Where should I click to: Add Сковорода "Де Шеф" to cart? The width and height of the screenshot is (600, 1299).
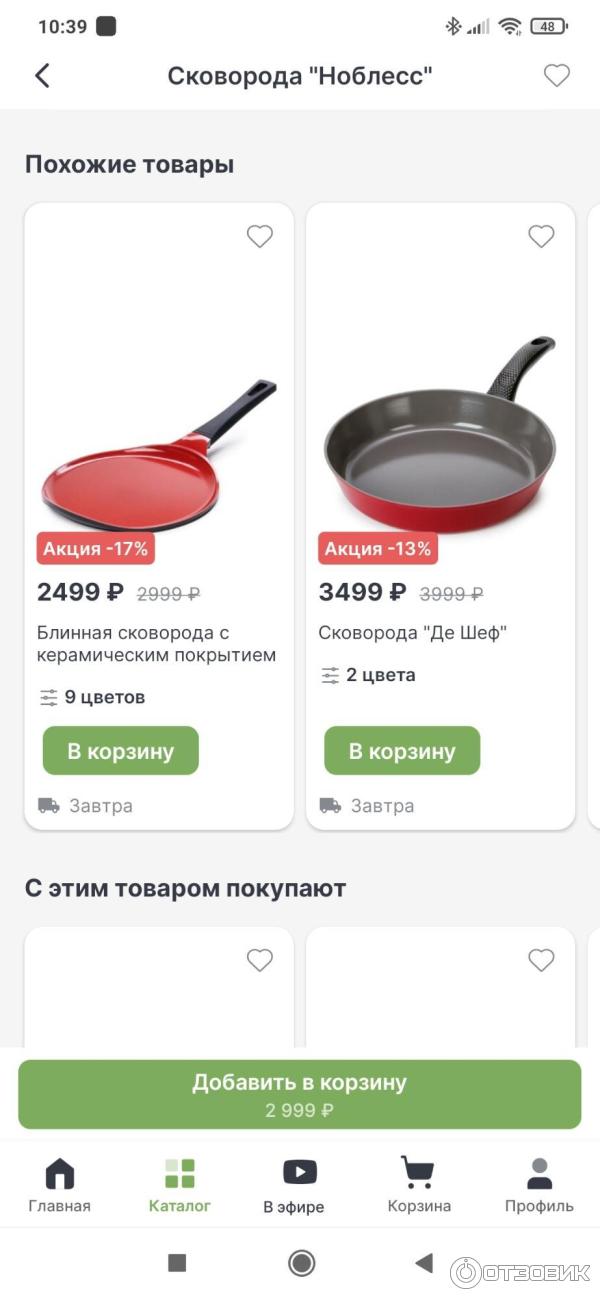[x=402, y=751]
